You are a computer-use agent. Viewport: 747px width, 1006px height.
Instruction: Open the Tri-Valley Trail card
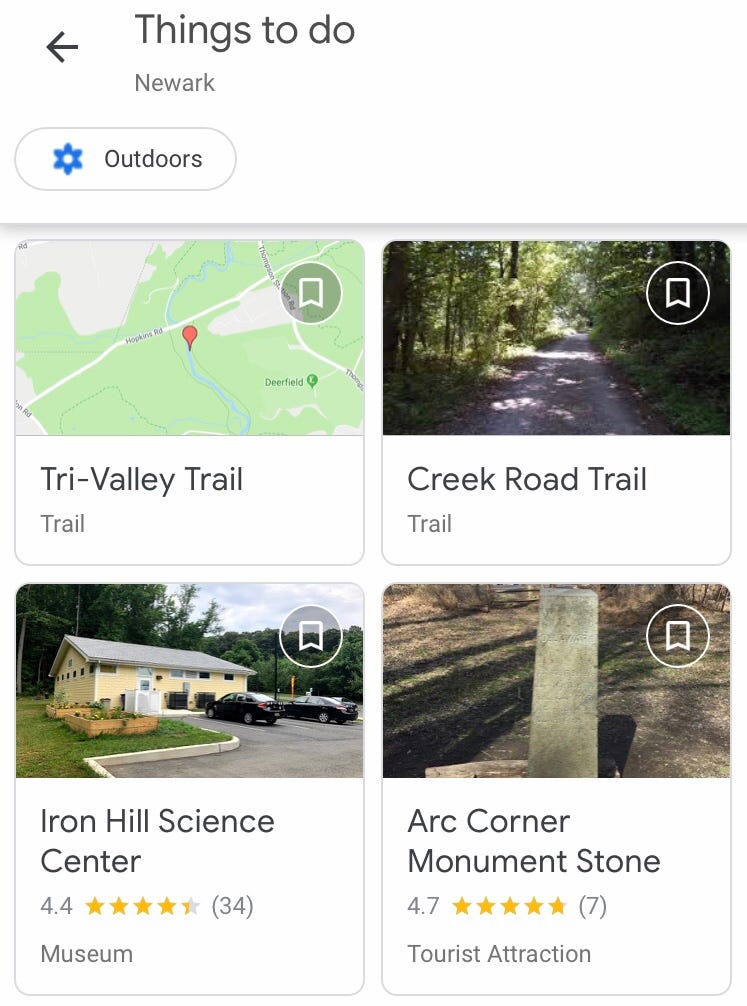[189, 480]
